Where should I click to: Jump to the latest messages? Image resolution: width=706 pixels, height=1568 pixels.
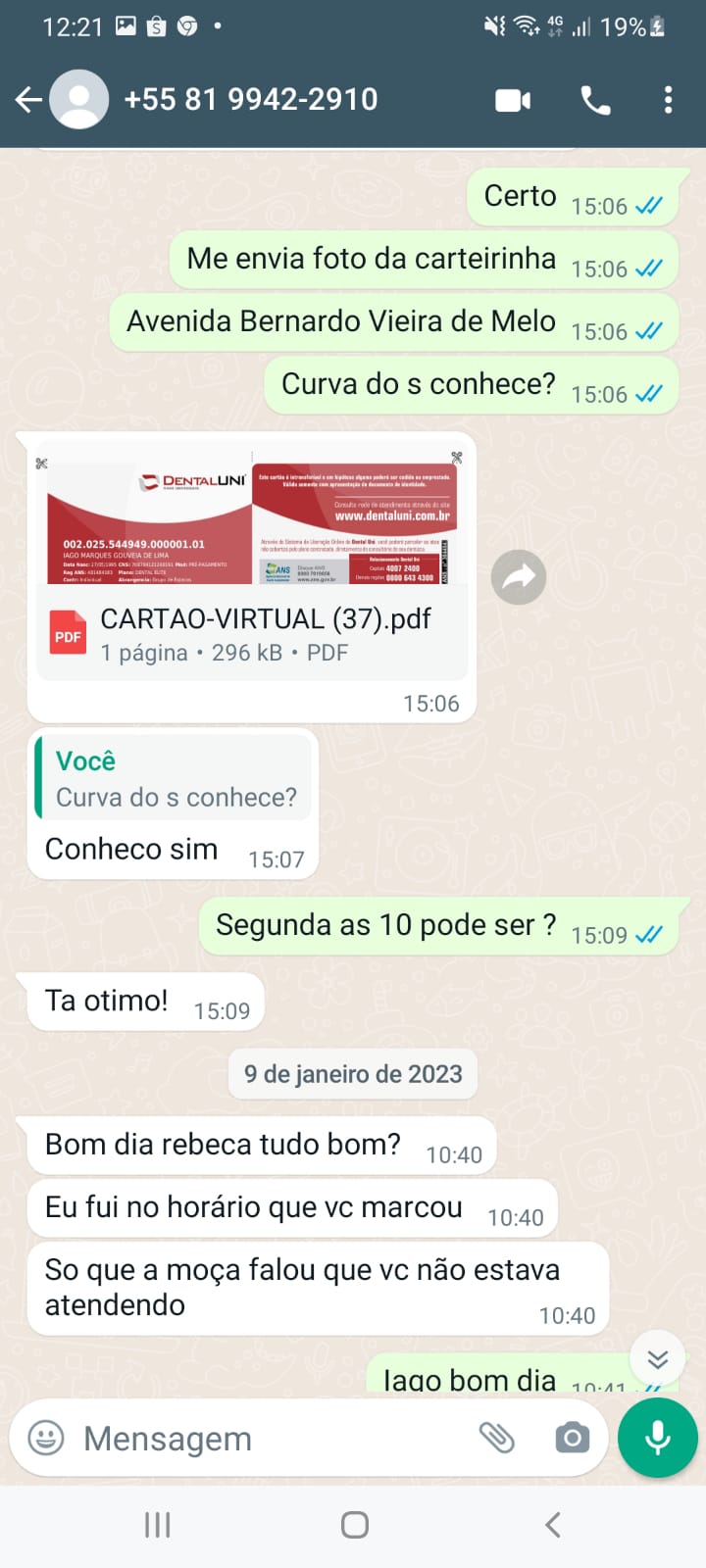(657, 1358)
